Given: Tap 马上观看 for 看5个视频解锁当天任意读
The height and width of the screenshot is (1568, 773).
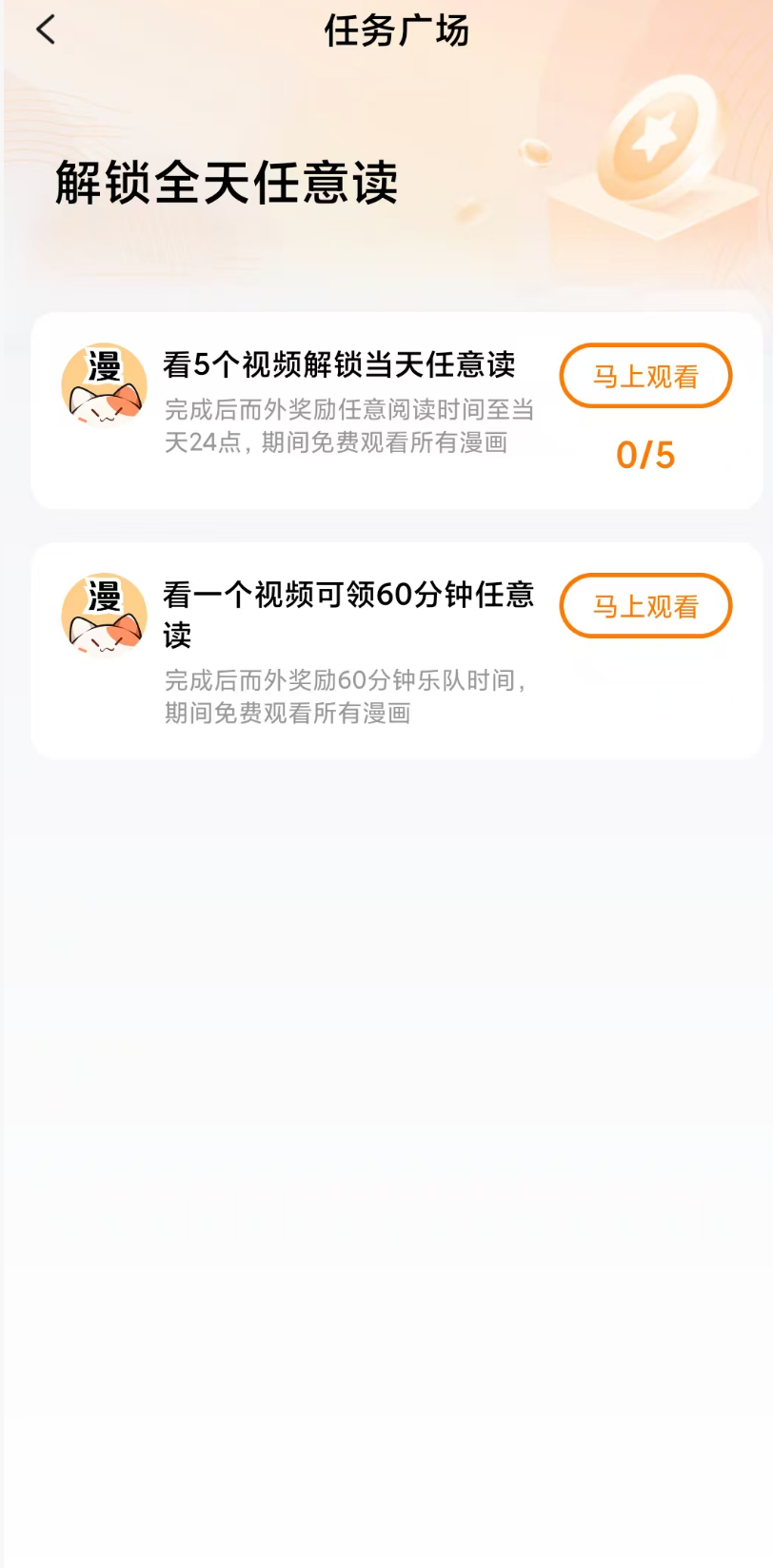Looking at the screenshot, I should click(645, 376).
